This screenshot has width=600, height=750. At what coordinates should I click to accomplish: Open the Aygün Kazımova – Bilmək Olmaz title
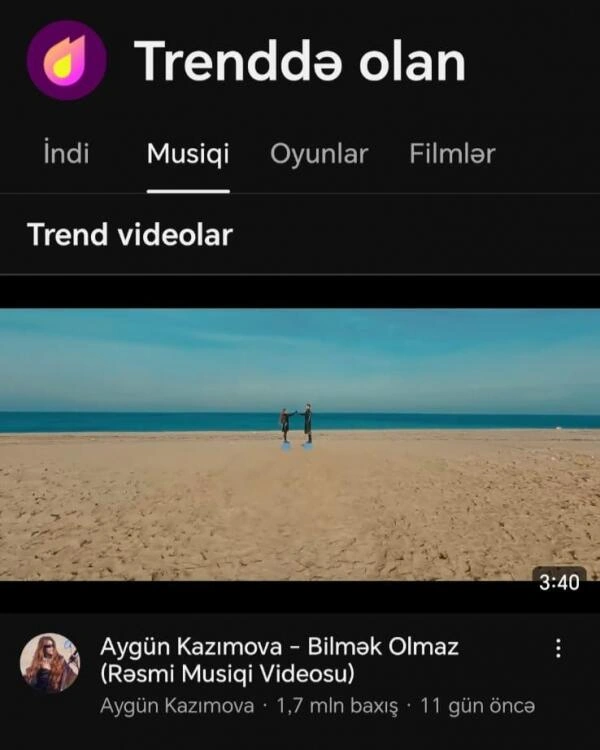point(279,659)
